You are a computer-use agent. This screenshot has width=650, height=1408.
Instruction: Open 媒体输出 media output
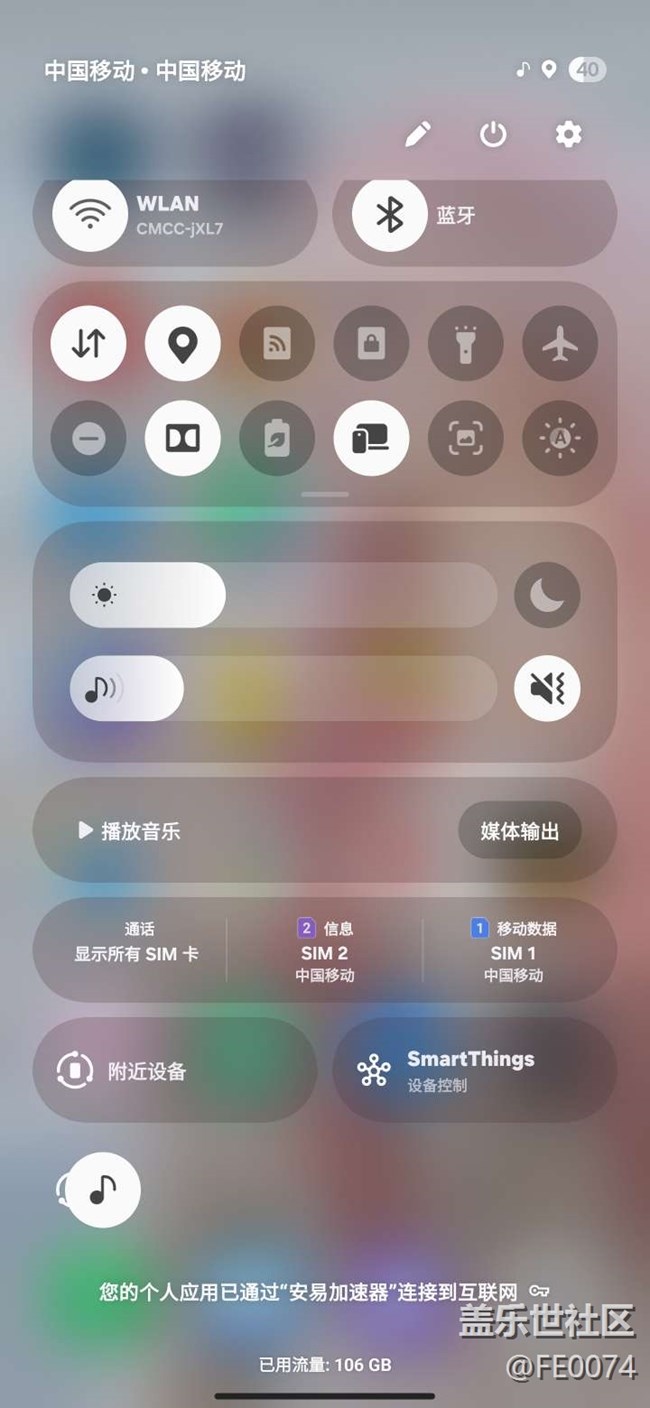pos(519,831)
